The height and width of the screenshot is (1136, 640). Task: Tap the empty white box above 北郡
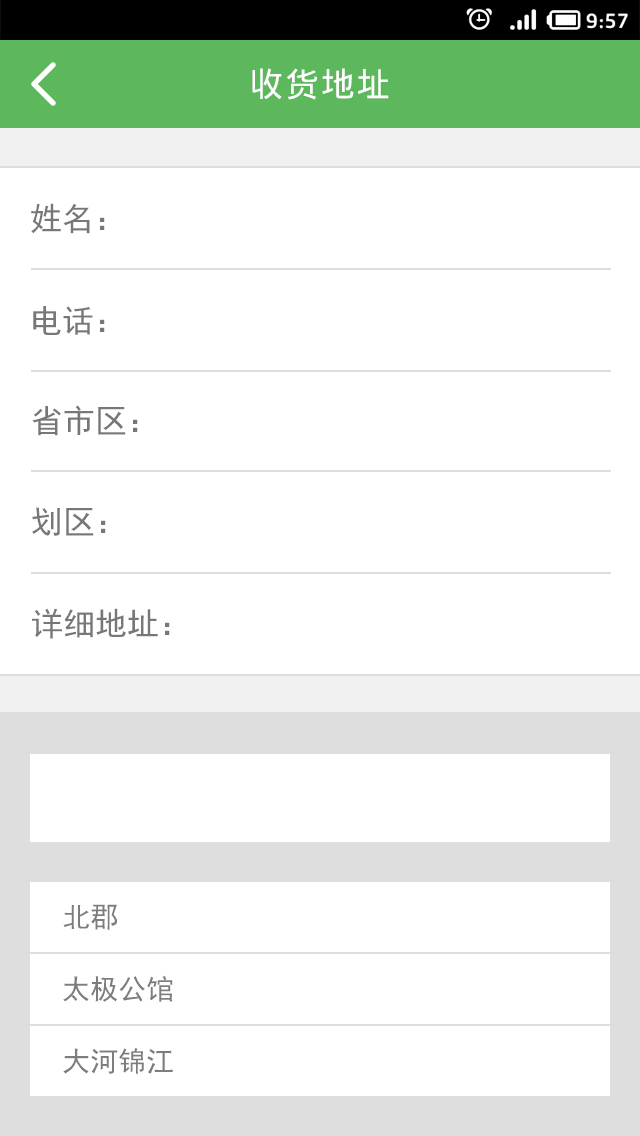click(320, 798)
